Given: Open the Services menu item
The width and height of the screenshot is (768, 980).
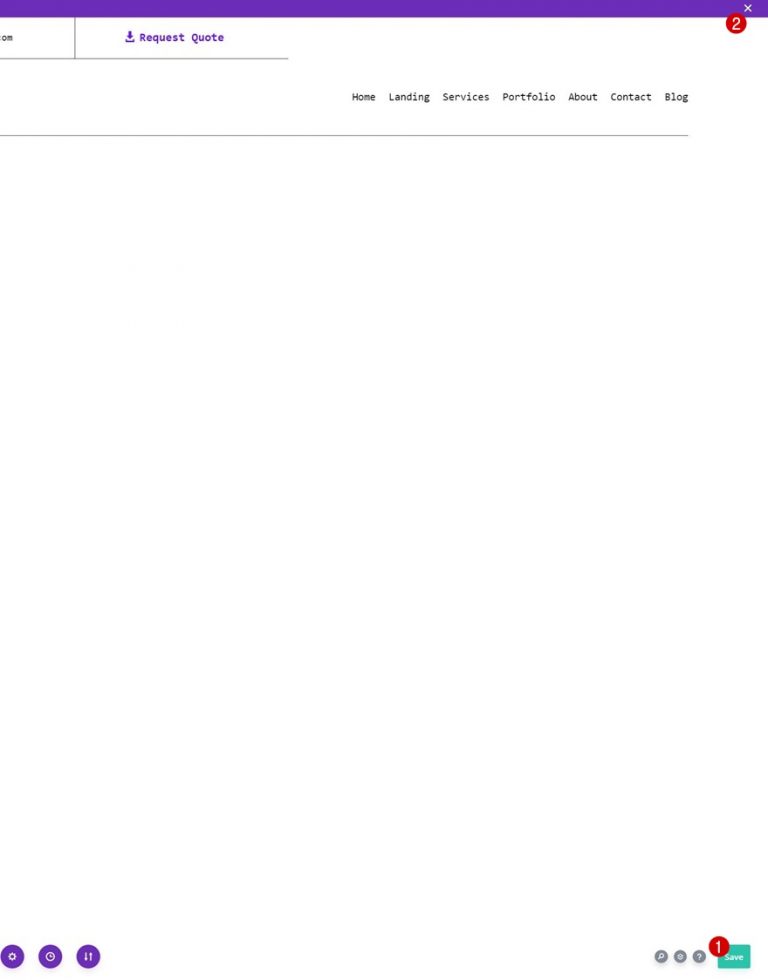Looking at the screenshot, I should point(466,97).
